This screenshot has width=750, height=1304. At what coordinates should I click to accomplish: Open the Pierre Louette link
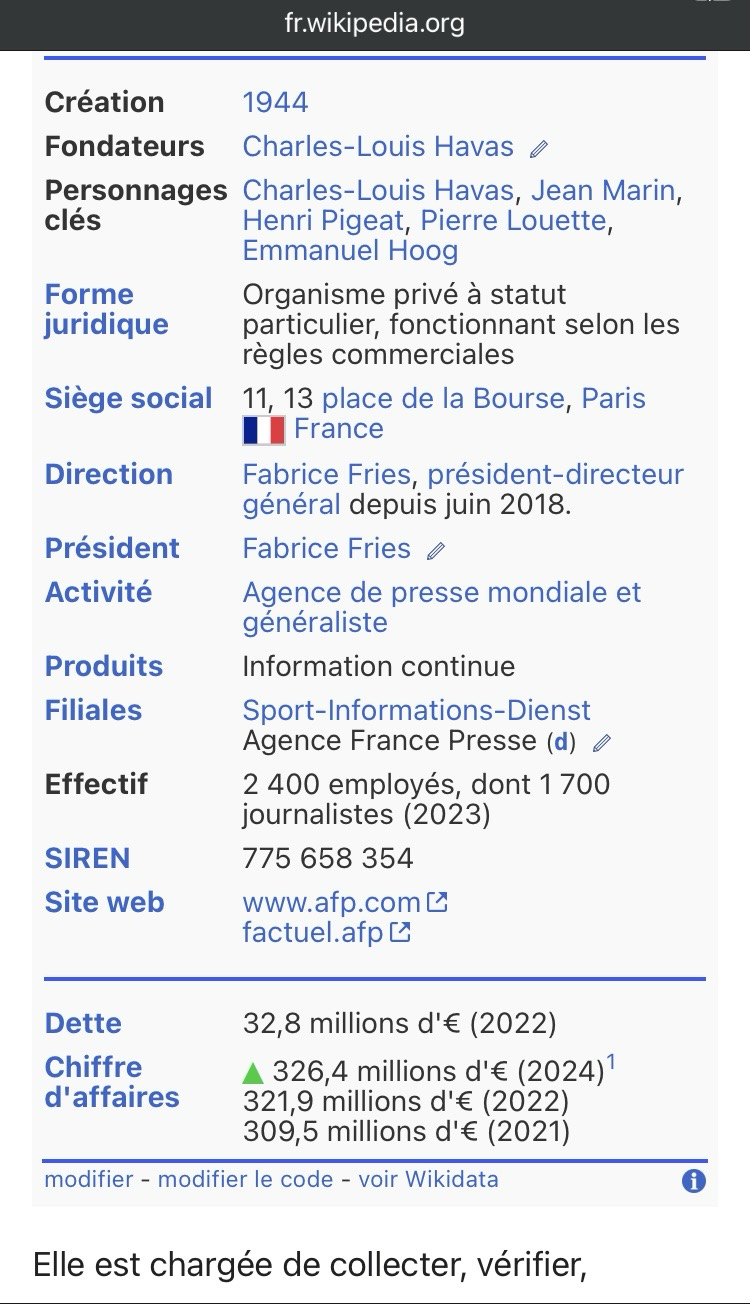click(x=513, y=220)
